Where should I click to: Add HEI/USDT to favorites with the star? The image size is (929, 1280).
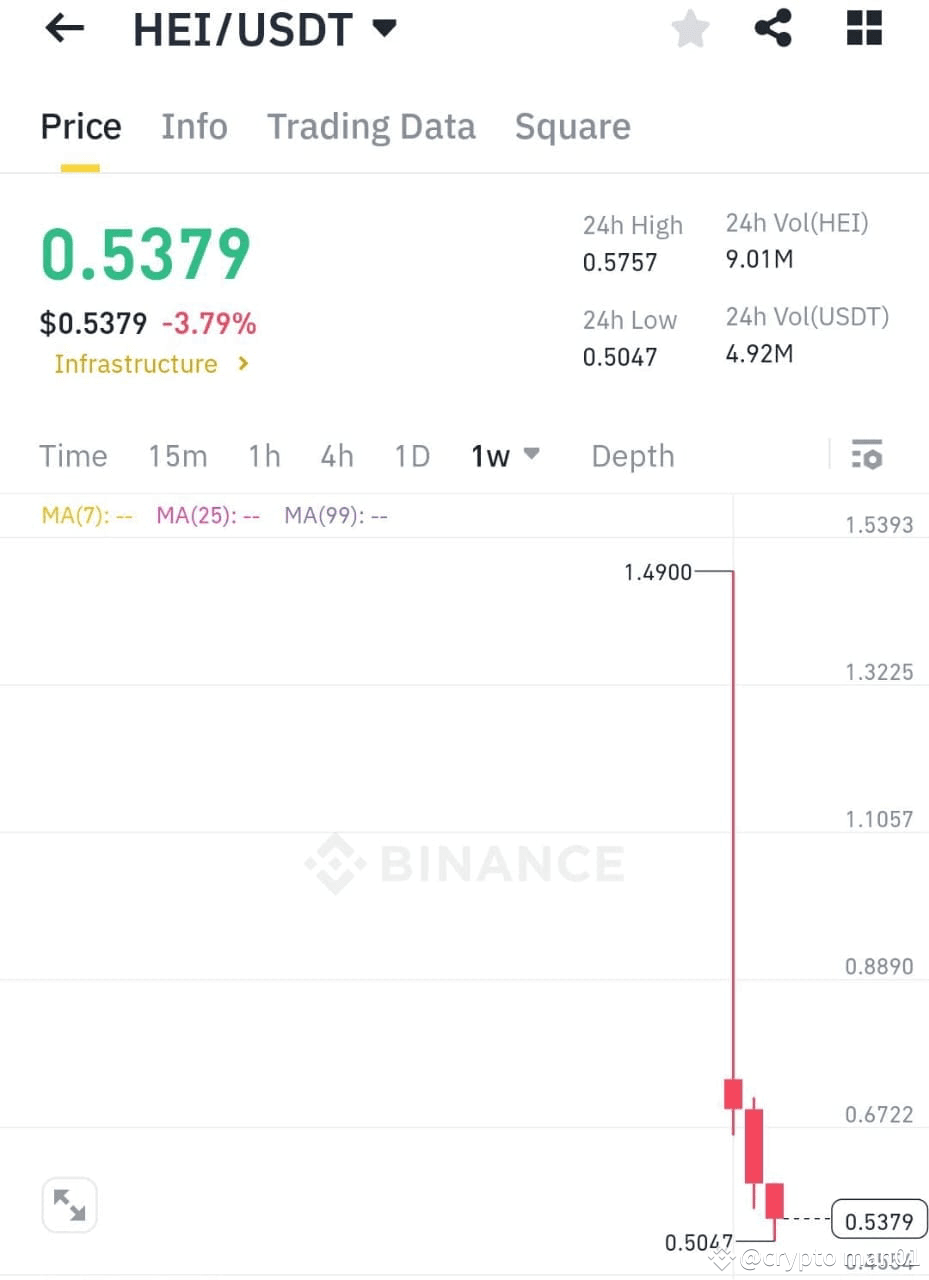point(690,29)
